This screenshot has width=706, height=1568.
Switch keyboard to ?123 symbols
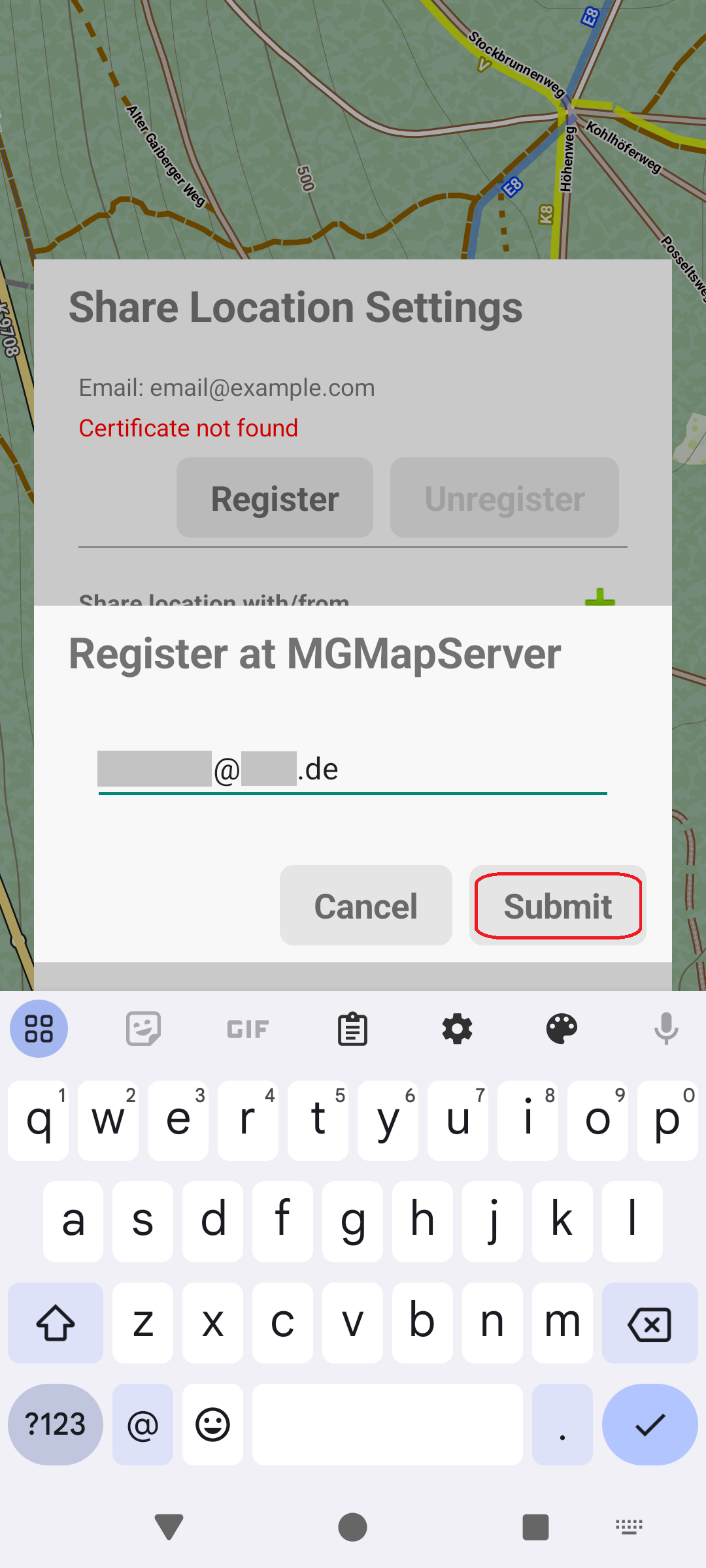tap(56, 1424)
